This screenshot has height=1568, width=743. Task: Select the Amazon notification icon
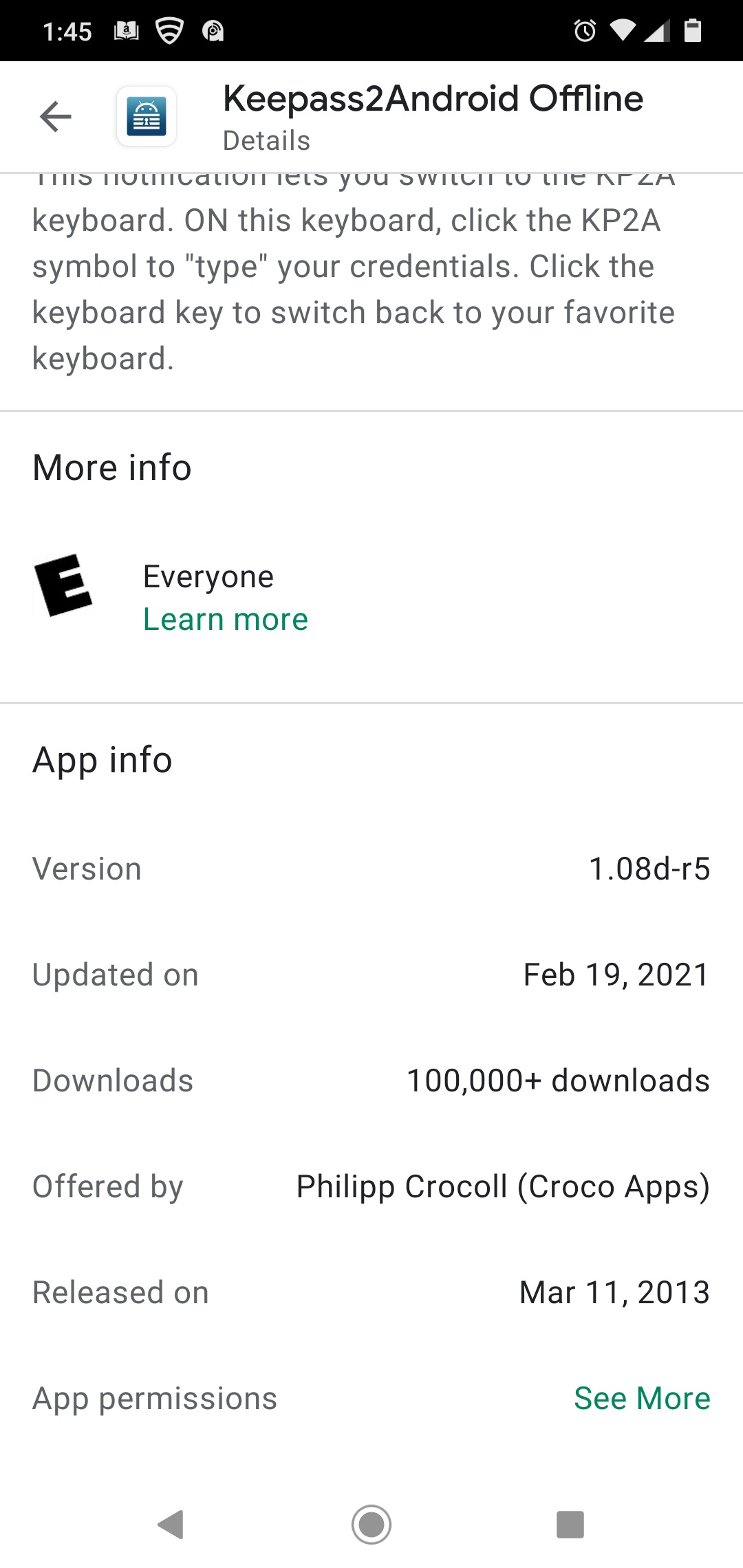pos(126,30)
